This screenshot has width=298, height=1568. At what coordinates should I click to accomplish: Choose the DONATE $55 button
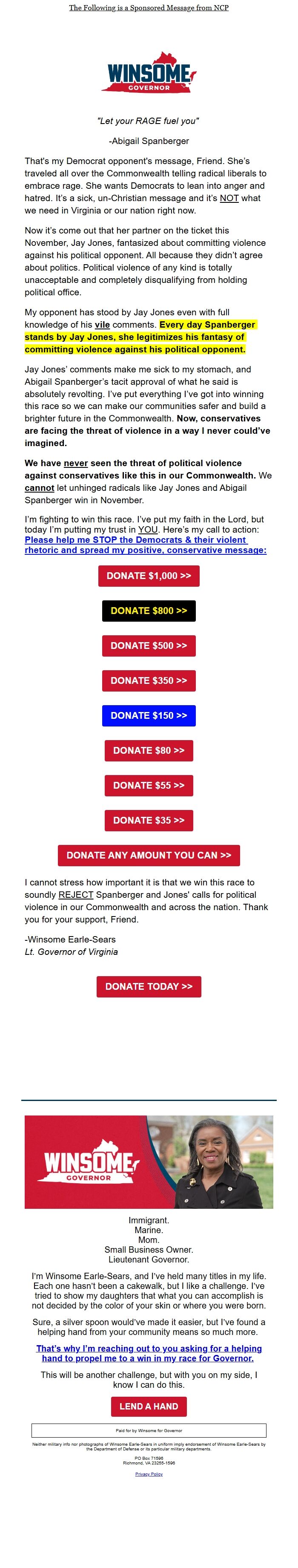(x=149, y=785)
